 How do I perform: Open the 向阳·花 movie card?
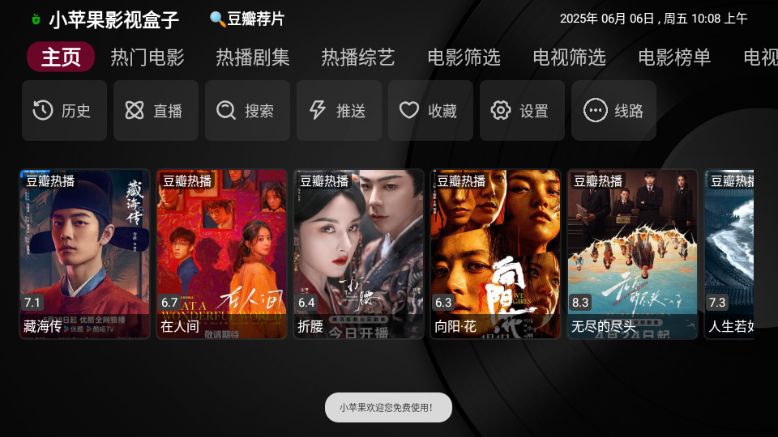tap(496, 253)
